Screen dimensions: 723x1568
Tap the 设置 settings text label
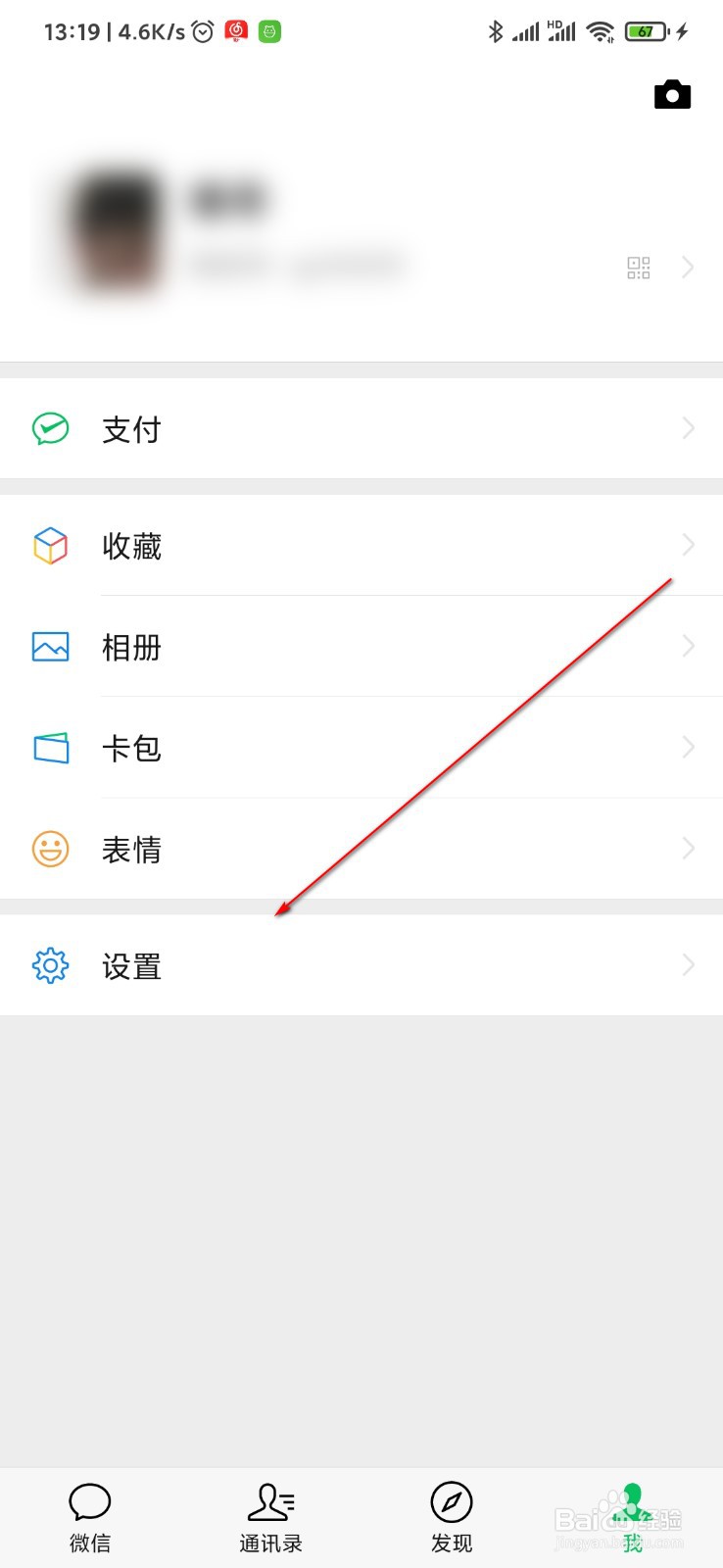click(131, 965)
